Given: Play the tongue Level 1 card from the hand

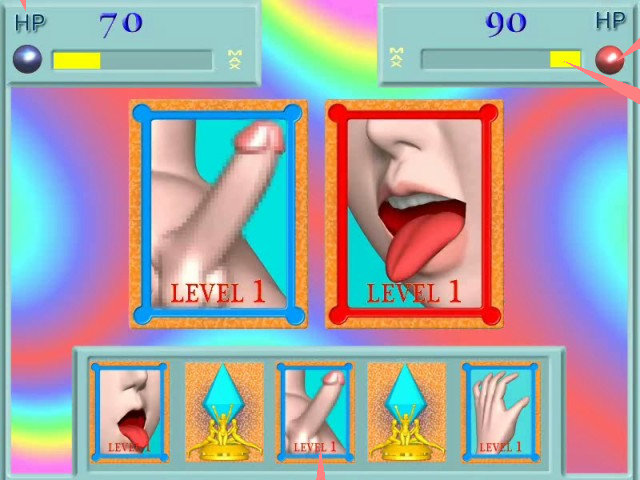Looking at the screenshot, I should tap(130, 411).
